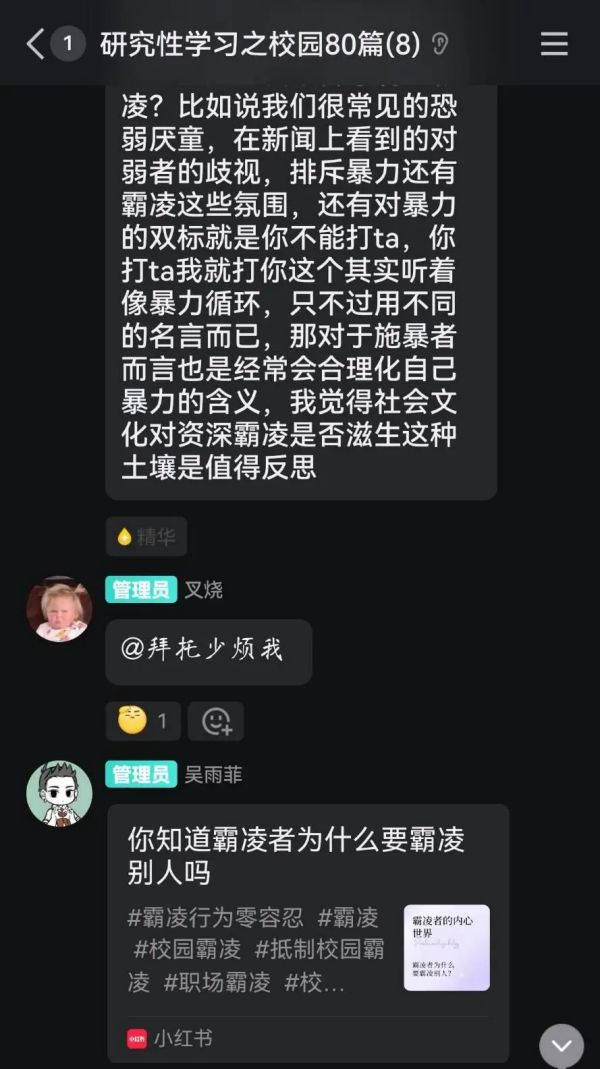Tap the @拜托少烦我 mention message
The height and width of the screenshot is (1069, 600).
click(x=208, y=651)
